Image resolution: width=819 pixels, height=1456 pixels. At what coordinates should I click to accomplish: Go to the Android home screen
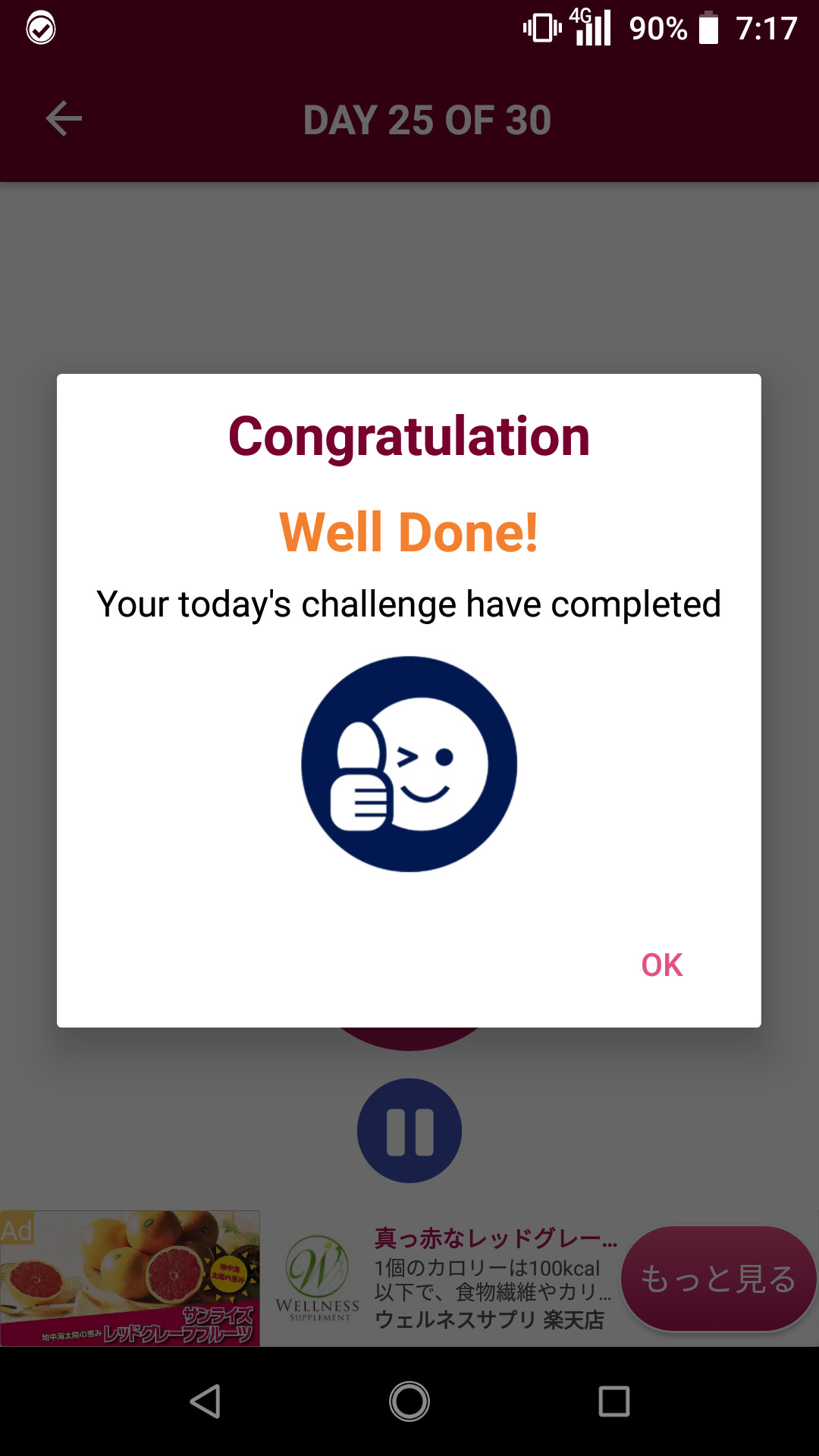[409, 1401]
